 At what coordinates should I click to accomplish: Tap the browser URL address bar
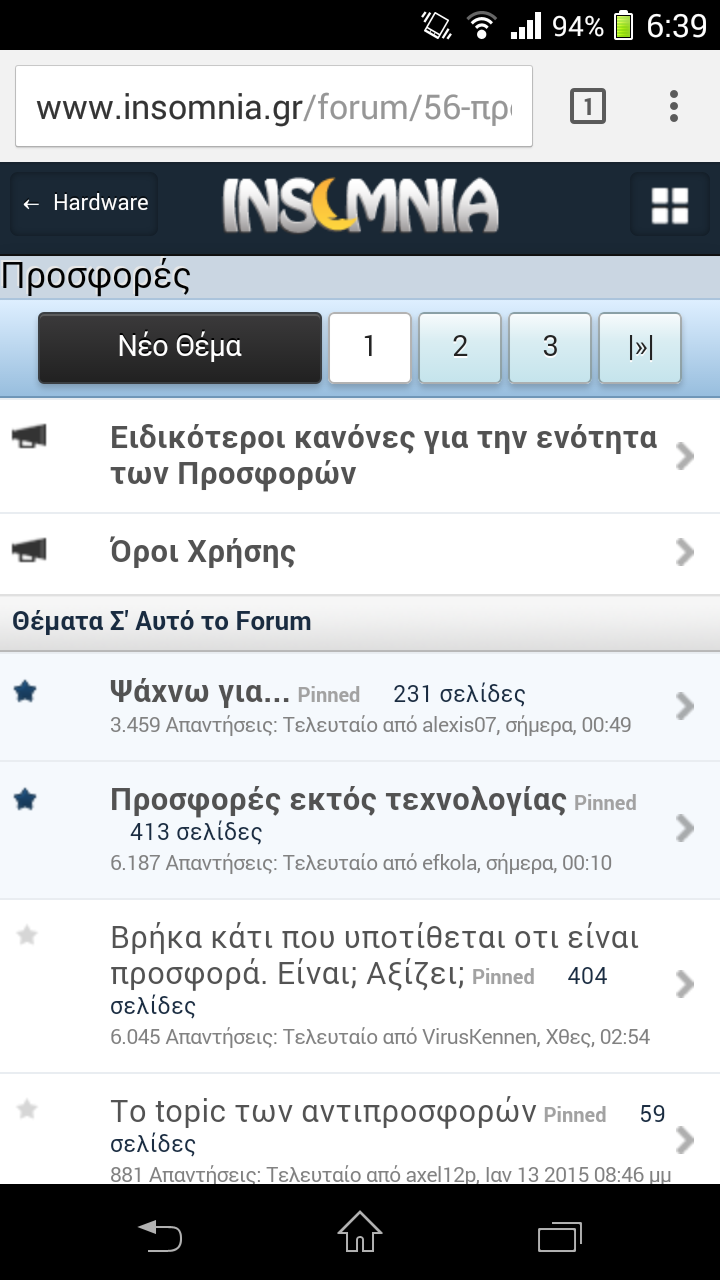coord(274,106)
